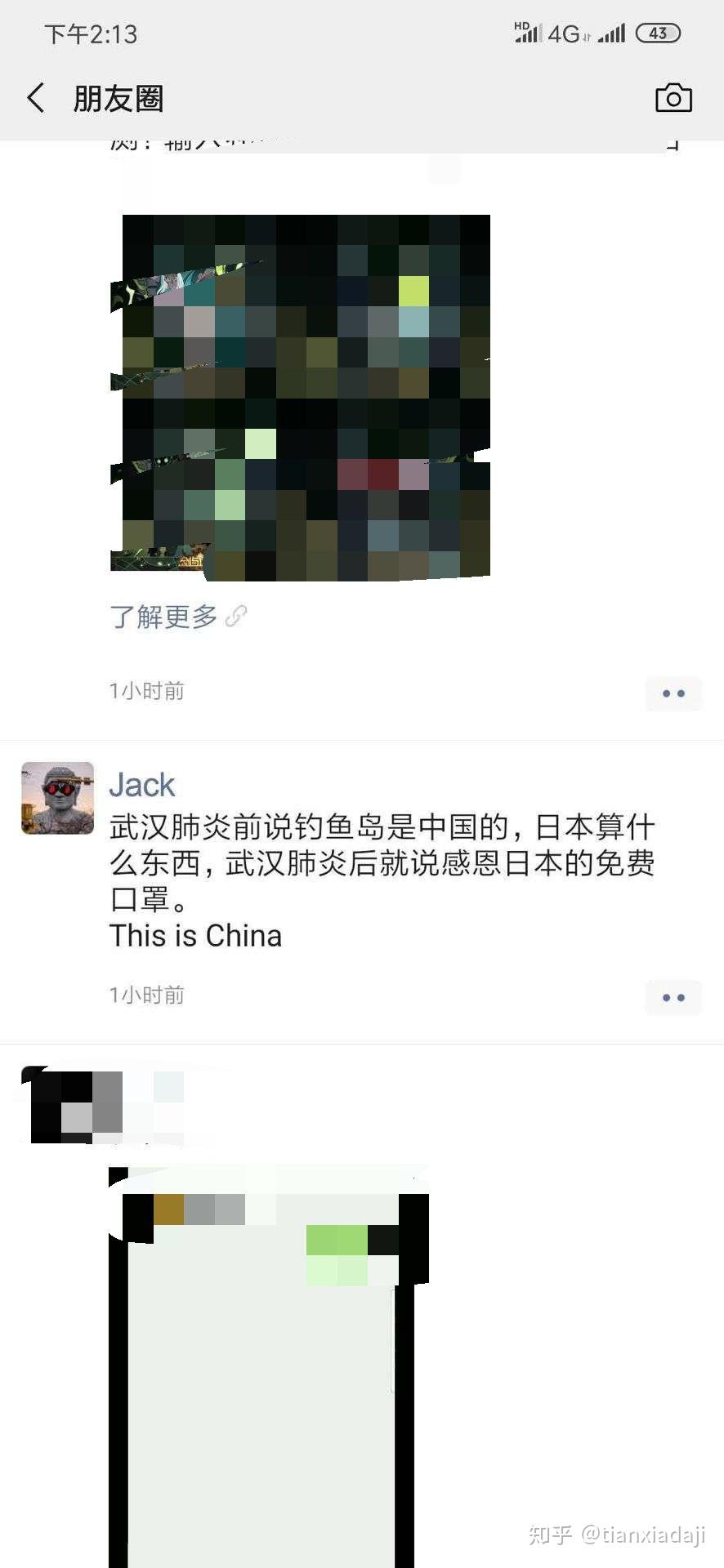Image resolution: width=724 pixels, height=1568 pixels.
Task: Open the camera to post a moment
Action: pyautogui.click(x=673, y=98)
